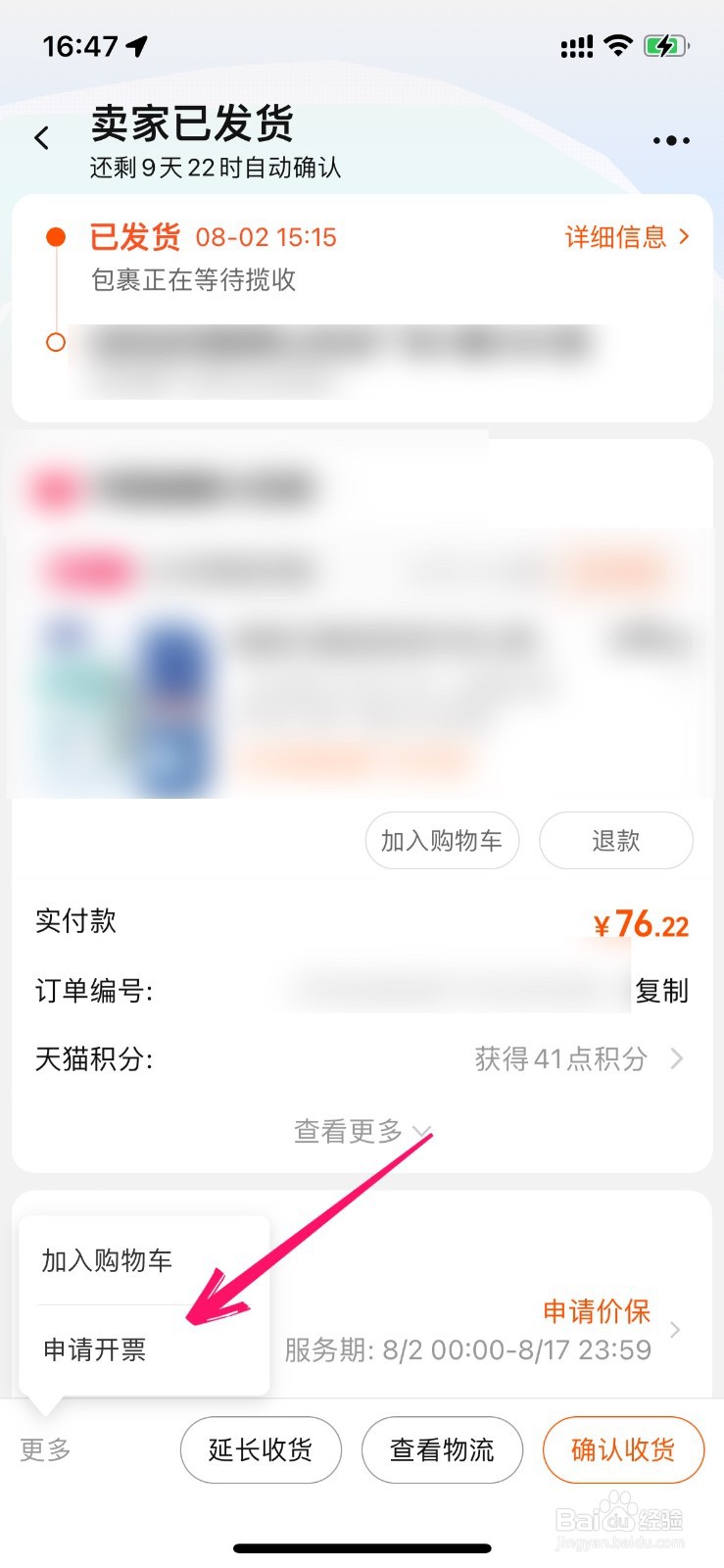The height and width of the screenshot is (1568, 724).
Task: Tap the charging battery indicator
Action: [x=666, y=44]
